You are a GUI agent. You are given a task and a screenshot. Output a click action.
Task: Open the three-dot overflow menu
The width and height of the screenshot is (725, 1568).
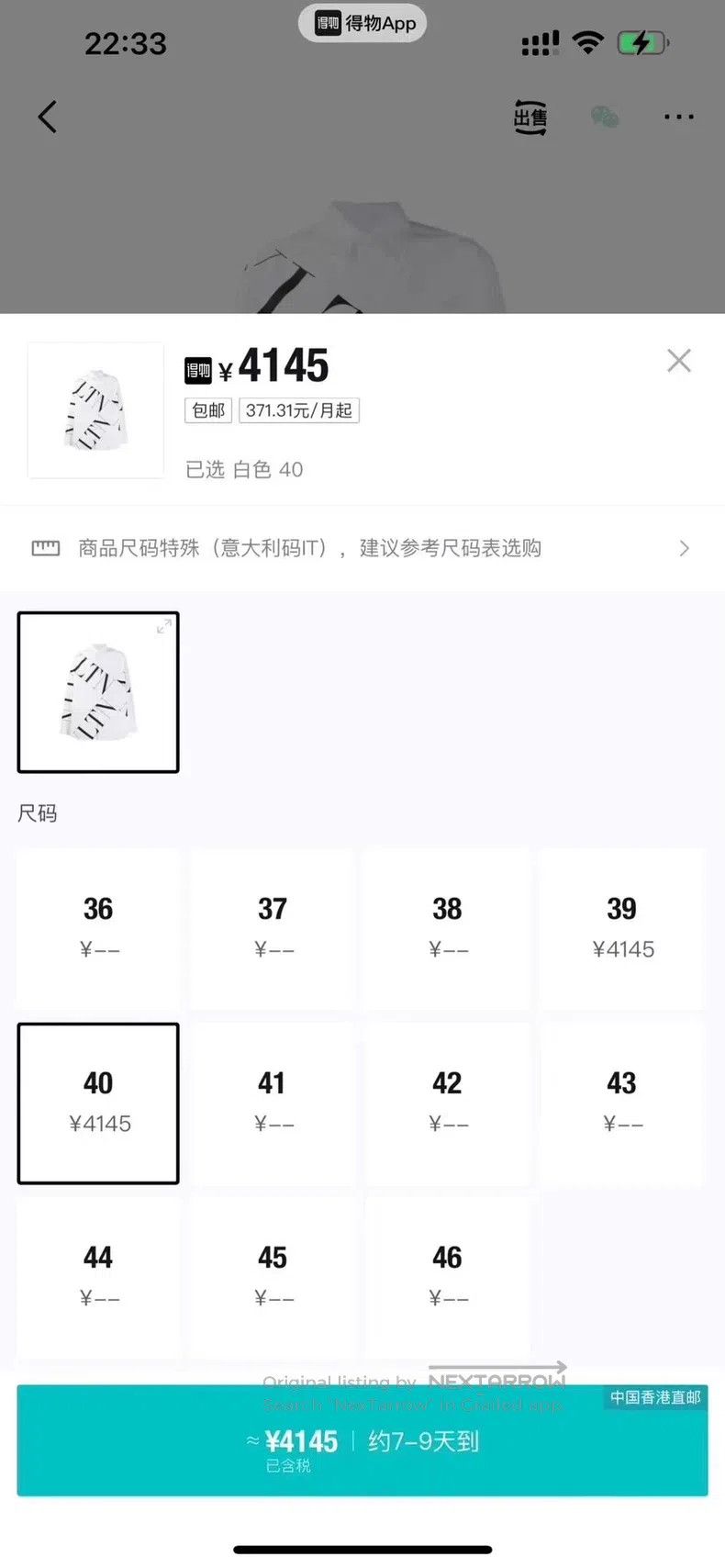[679, 117]
